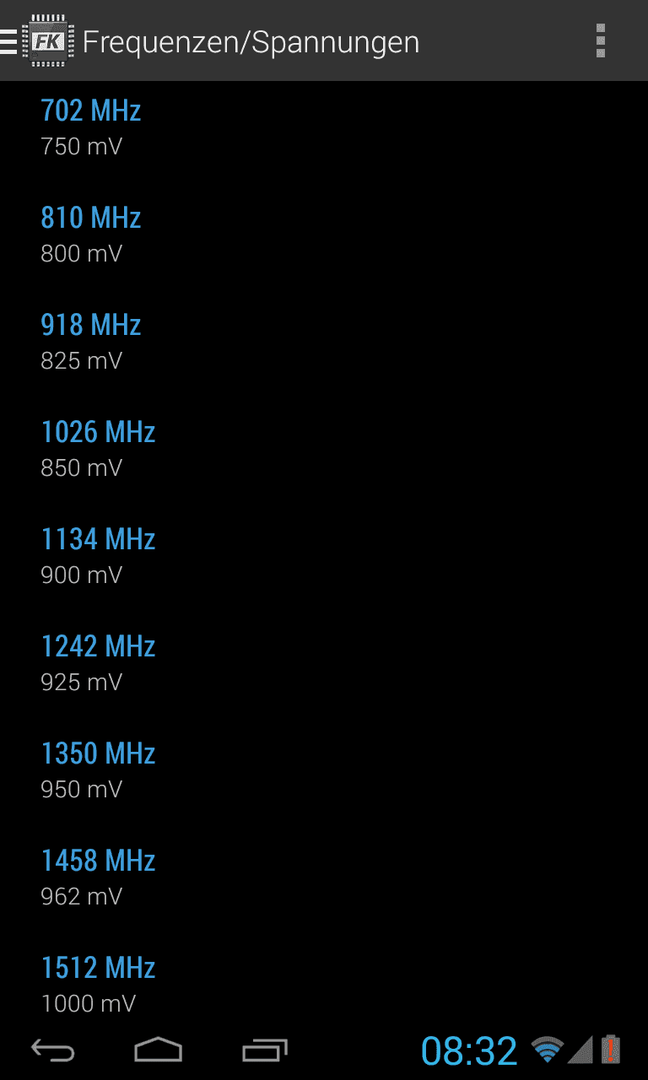Screen dimensions: 648x1080
Task: Open the 1512 MHz voltage entry
Action: click(324, 984)
